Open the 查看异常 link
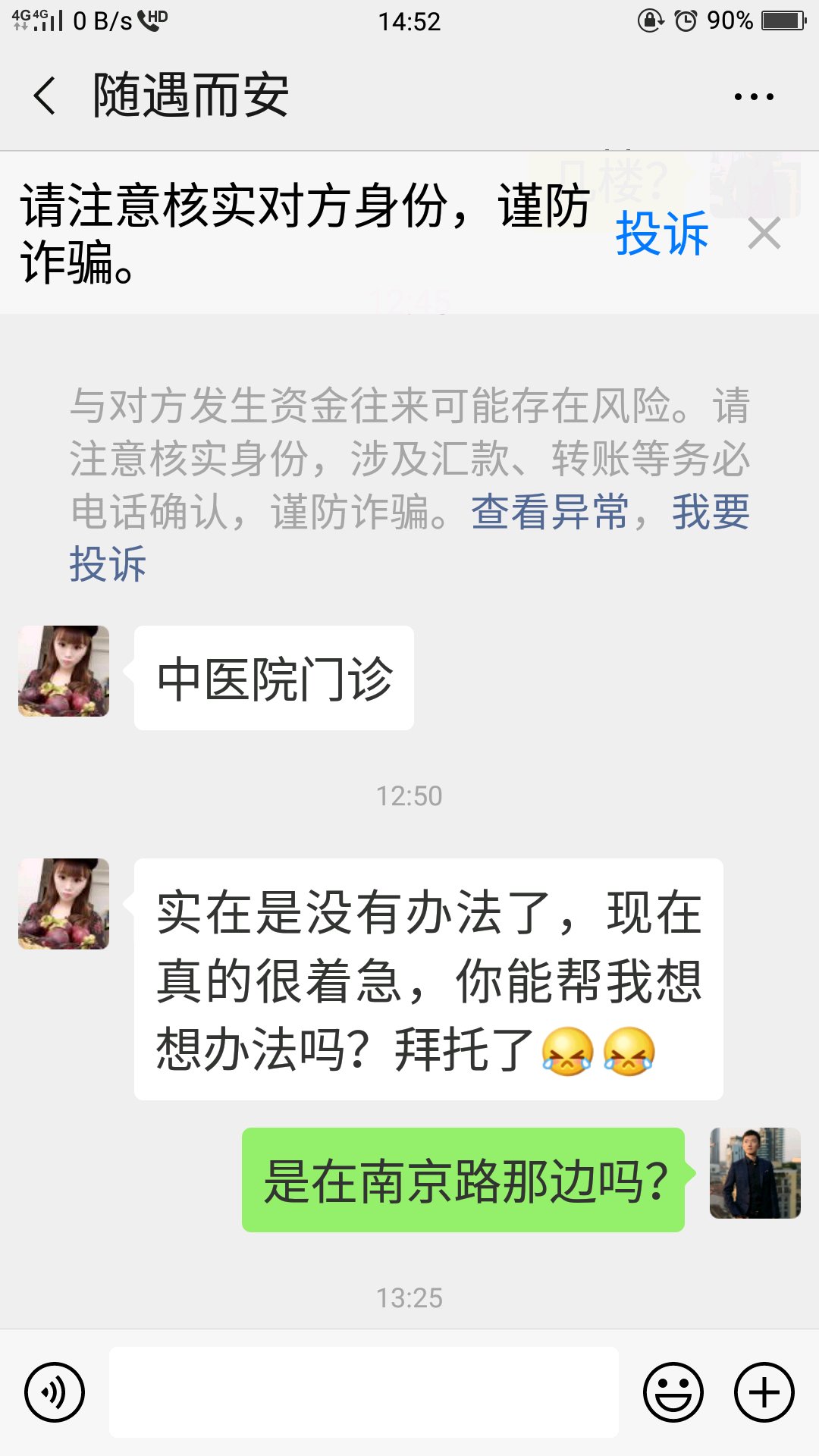The height and width of the screenshot is (1456, 819). (551, 511)
